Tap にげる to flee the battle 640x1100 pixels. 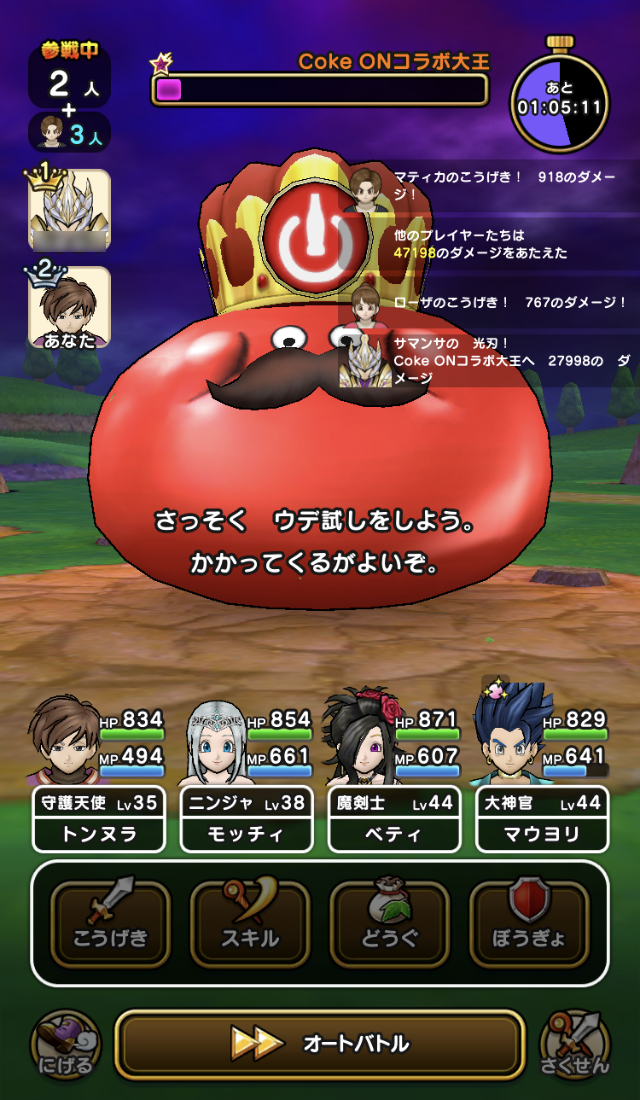[x=65, y=1045]
